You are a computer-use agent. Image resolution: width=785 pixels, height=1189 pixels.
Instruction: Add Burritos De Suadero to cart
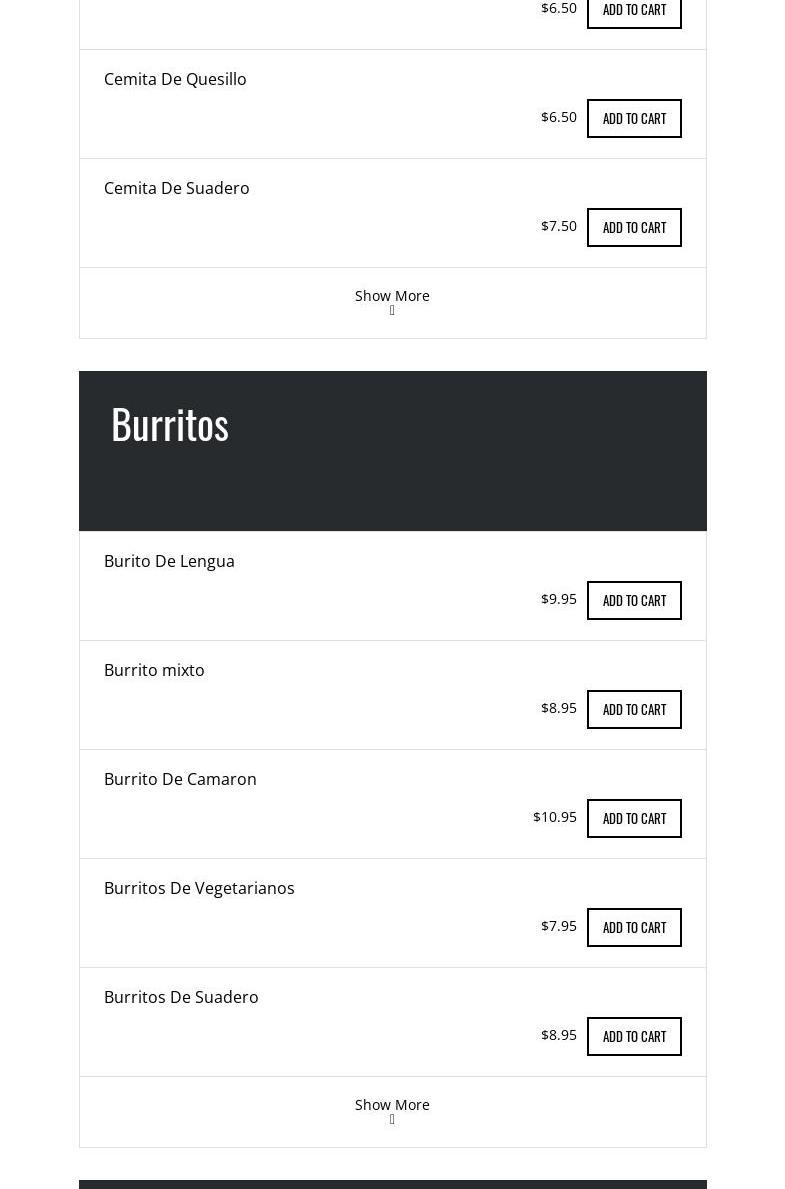[634, 1036]
